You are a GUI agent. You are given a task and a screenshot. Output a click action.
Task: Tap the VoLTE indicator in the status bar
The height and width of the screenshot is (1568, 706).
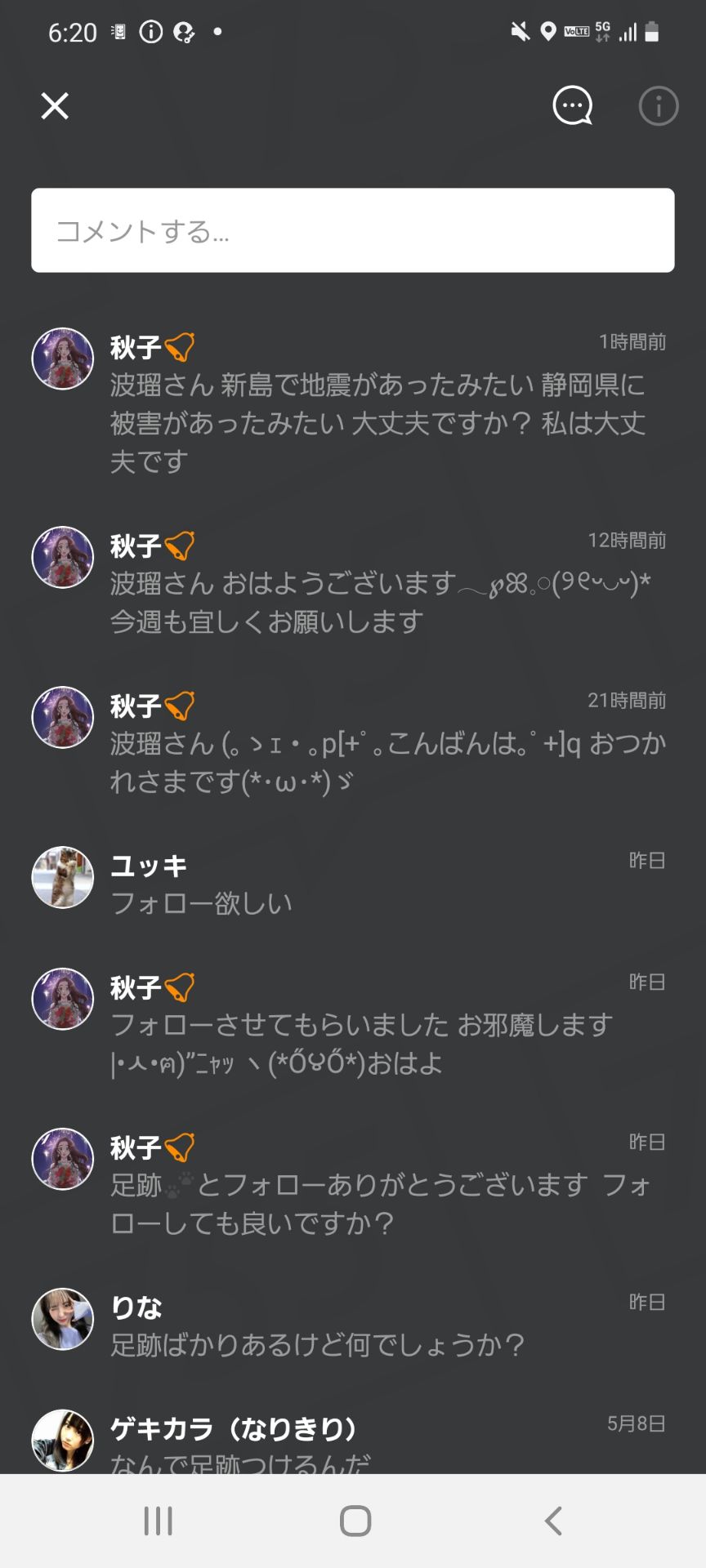pyautogui.click(x=578, y=31)
